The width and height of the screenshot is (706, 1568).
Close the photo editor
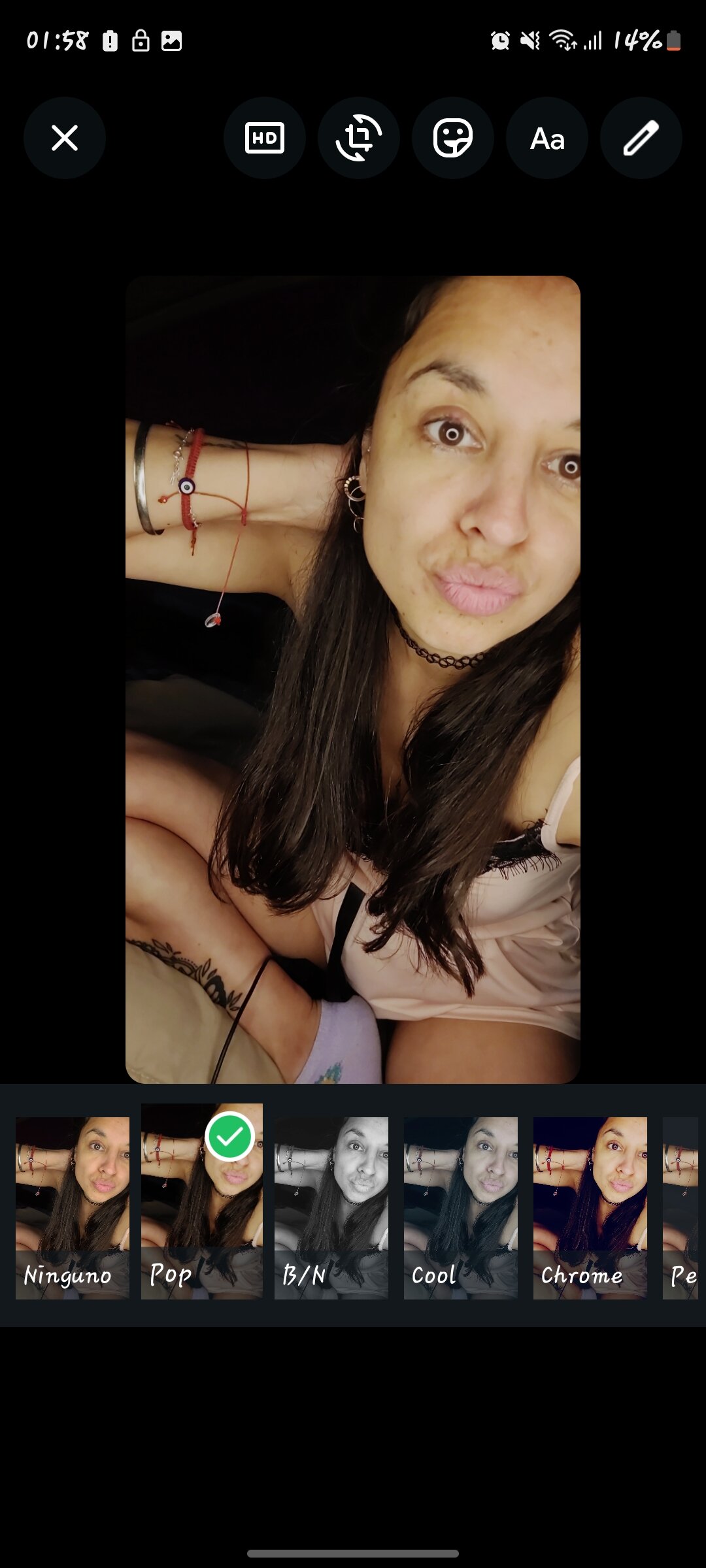tap(65, 138)
